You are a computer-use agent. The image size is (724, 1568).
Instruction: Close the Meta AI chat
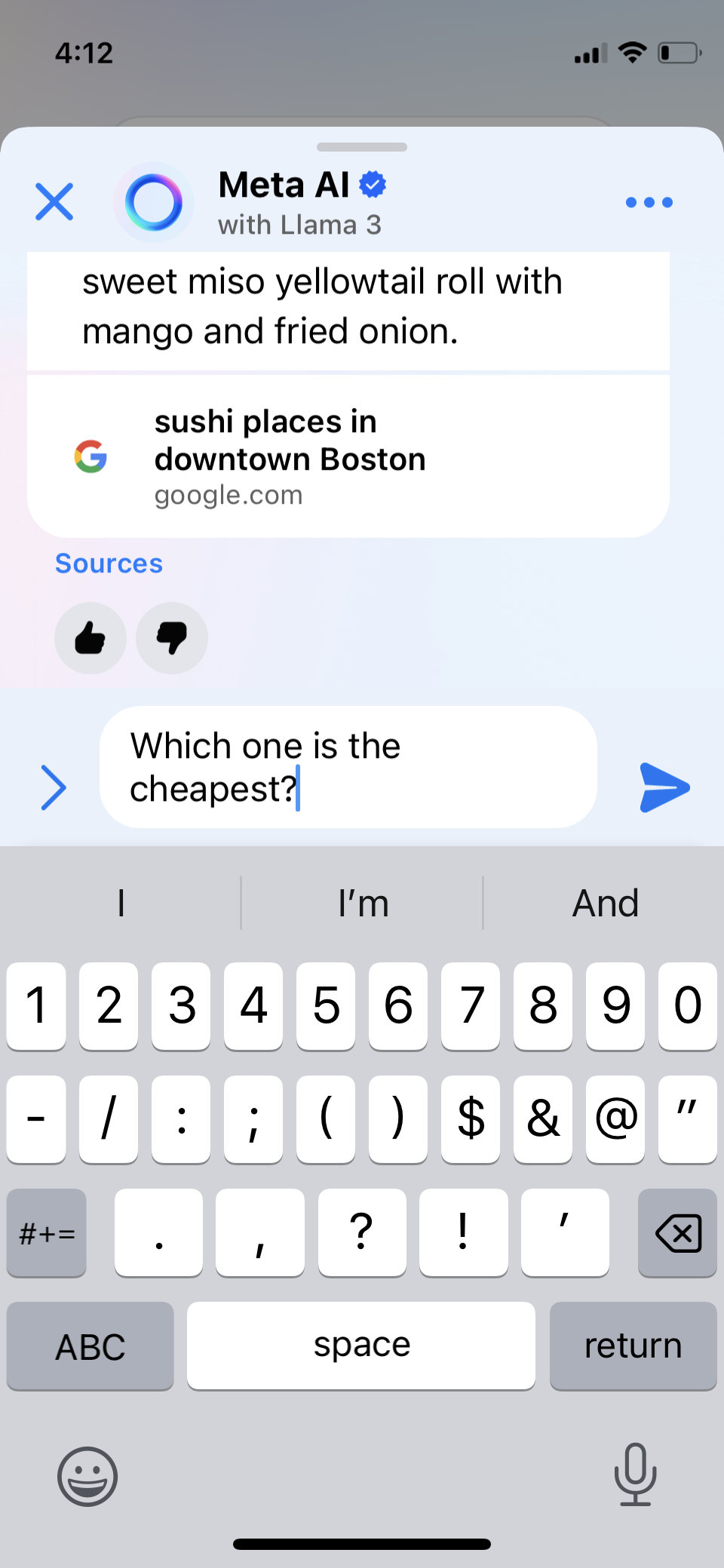[54, 201]
